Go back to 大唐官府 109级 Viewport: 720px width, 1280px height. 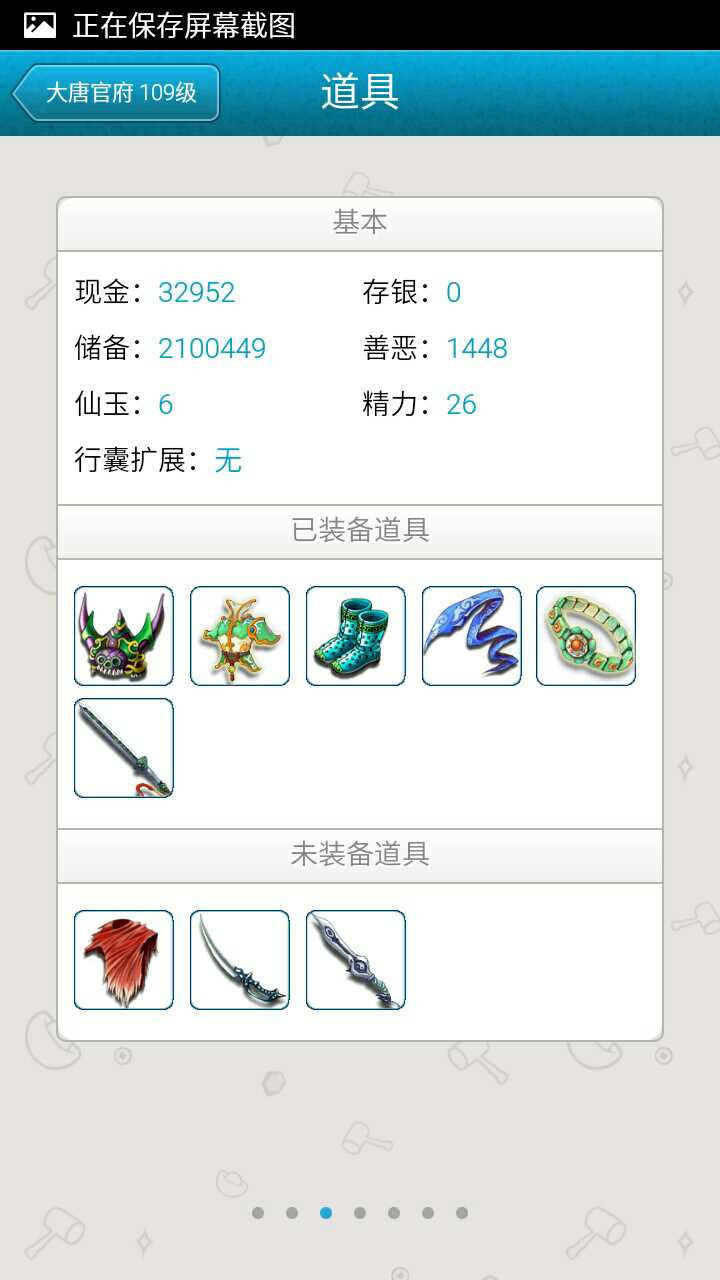pyautogui.click(x=117, y=93)
